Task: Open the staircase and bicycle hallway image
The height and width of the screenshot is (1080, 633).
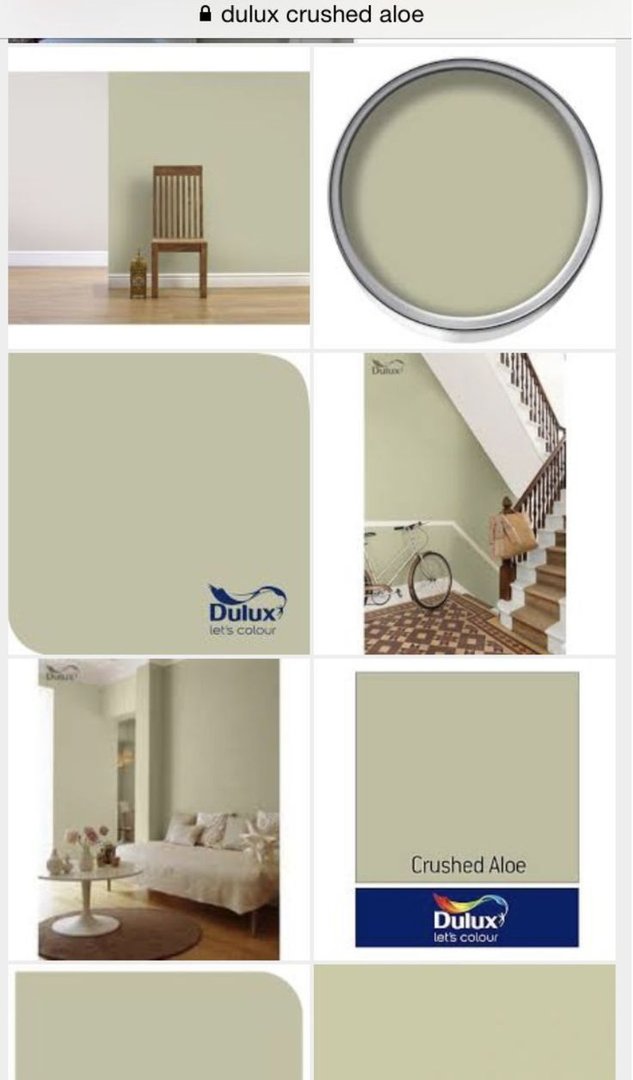Action: click(465, 503)
